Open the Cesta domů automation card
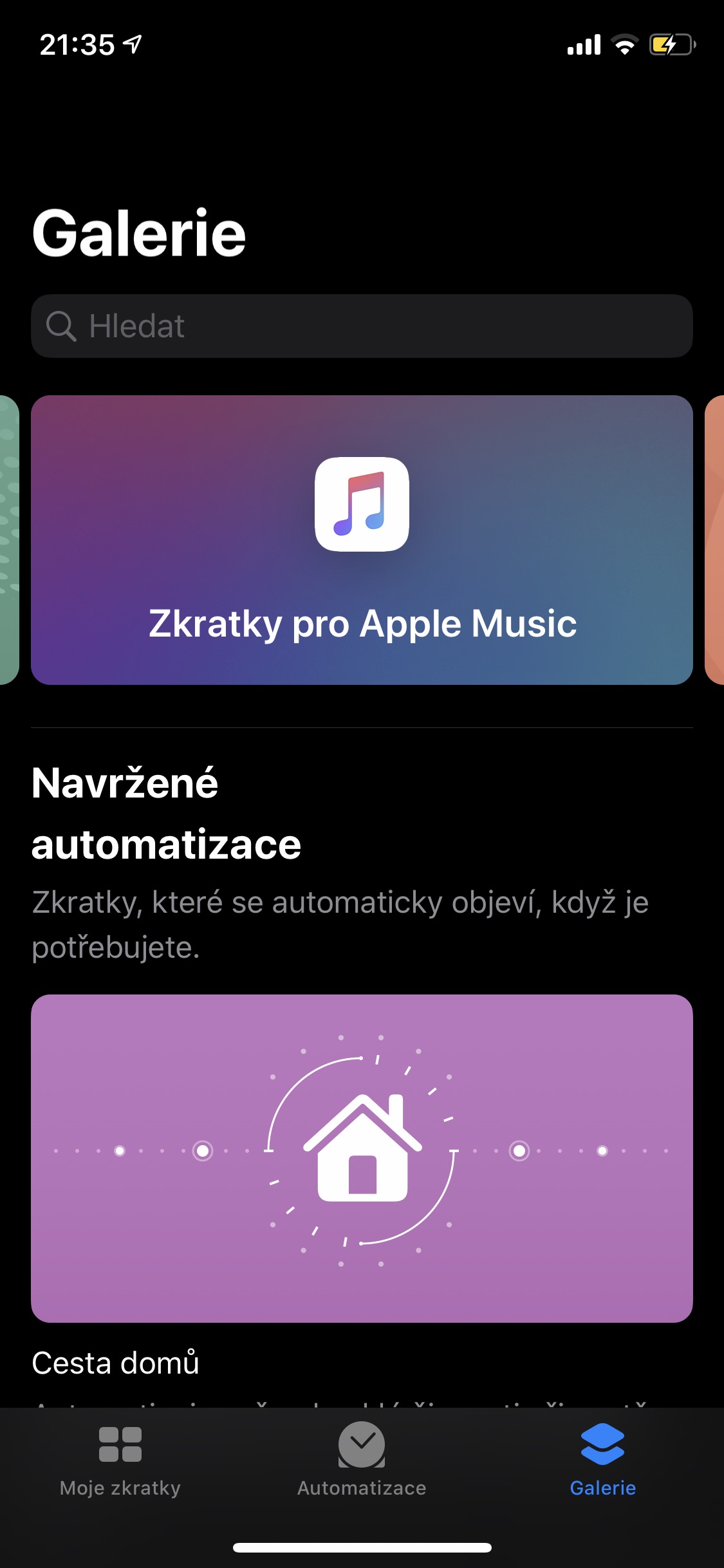Viewport: 724px width, 1568px height. click(x=362, y=1158)
